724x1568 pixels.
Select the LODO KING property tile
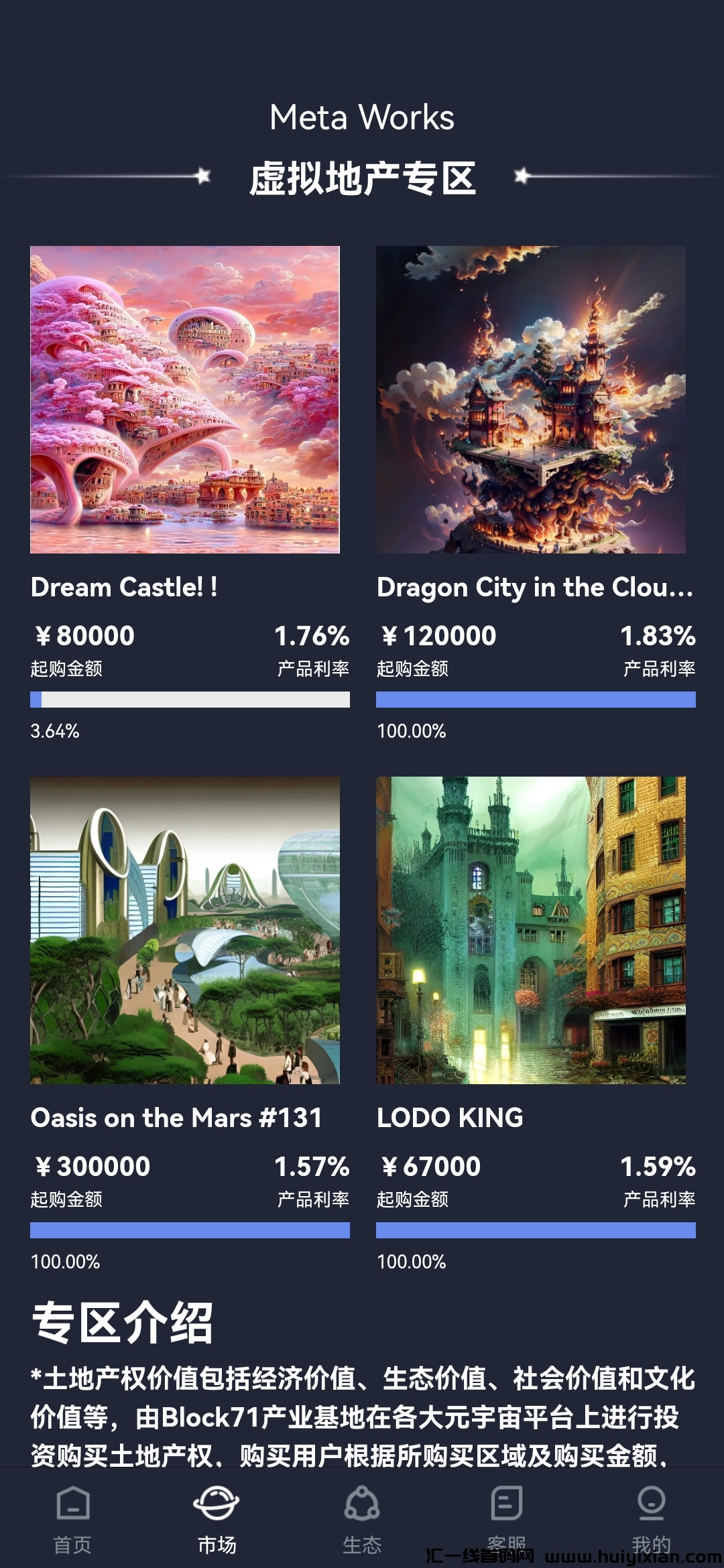click(531, 930)
